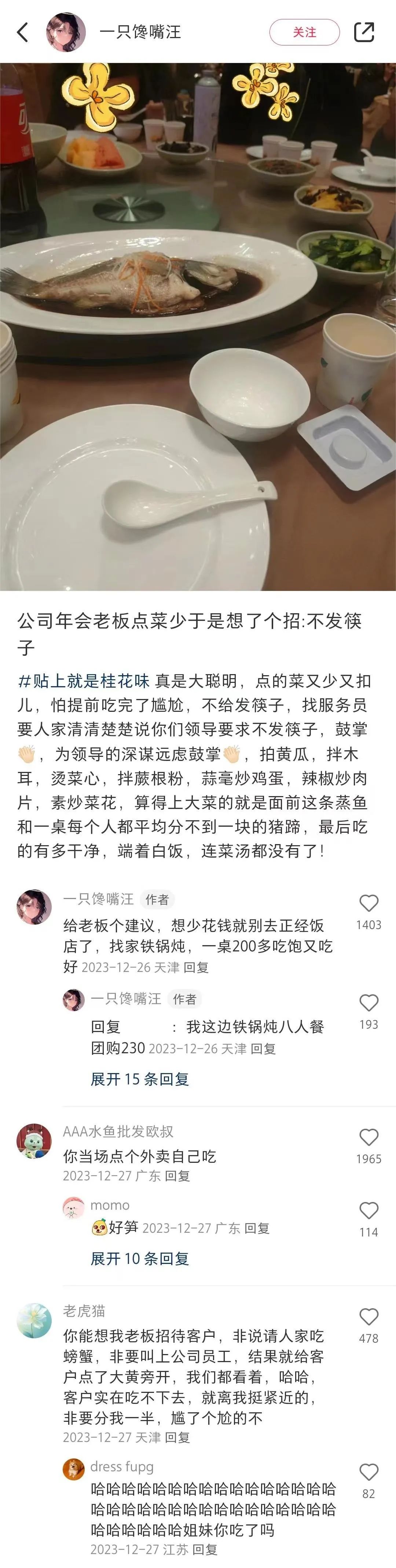
Task: Reply to 老虎猫's comment
Action: [177, 1438]
